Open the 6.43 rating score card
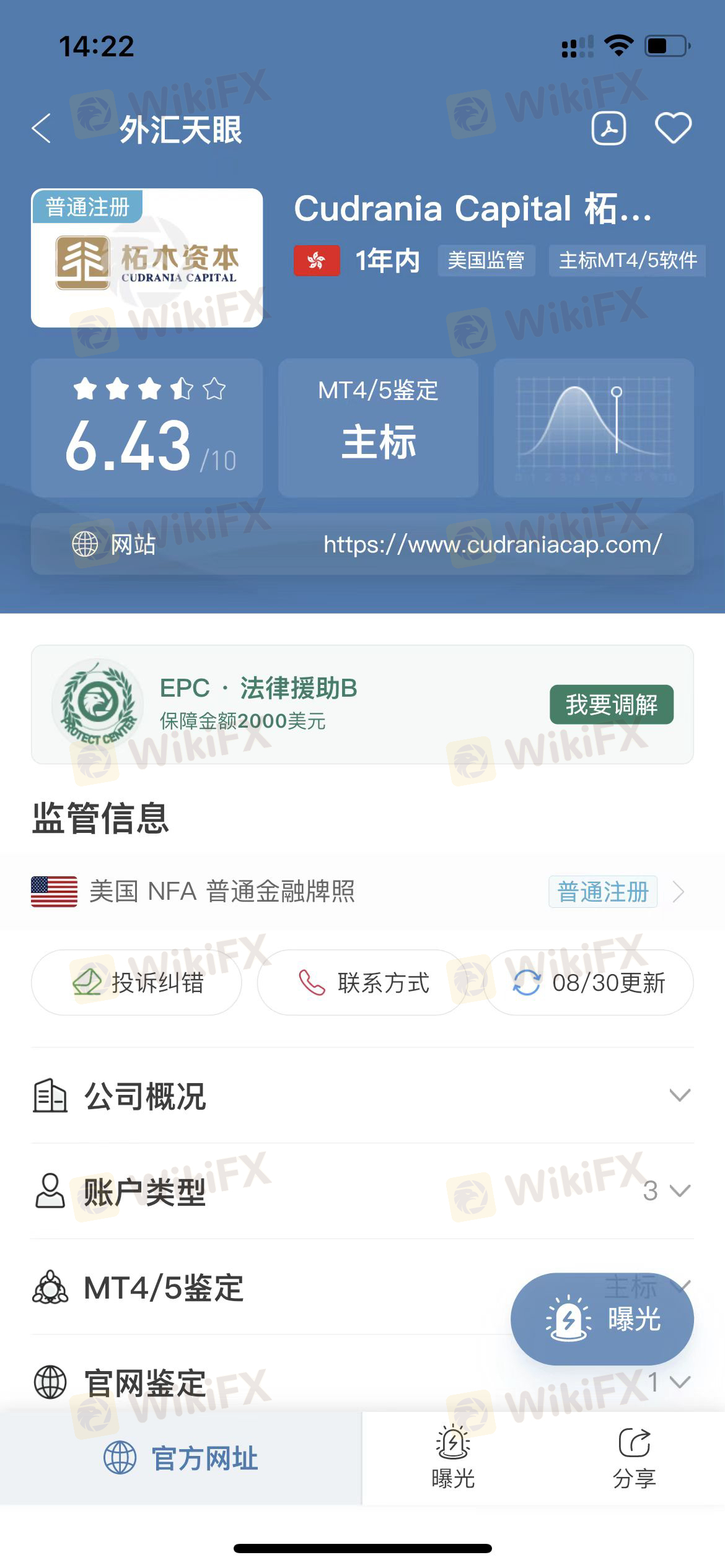The width and height of the screenshot is (725, 1568). pos(147,427)
